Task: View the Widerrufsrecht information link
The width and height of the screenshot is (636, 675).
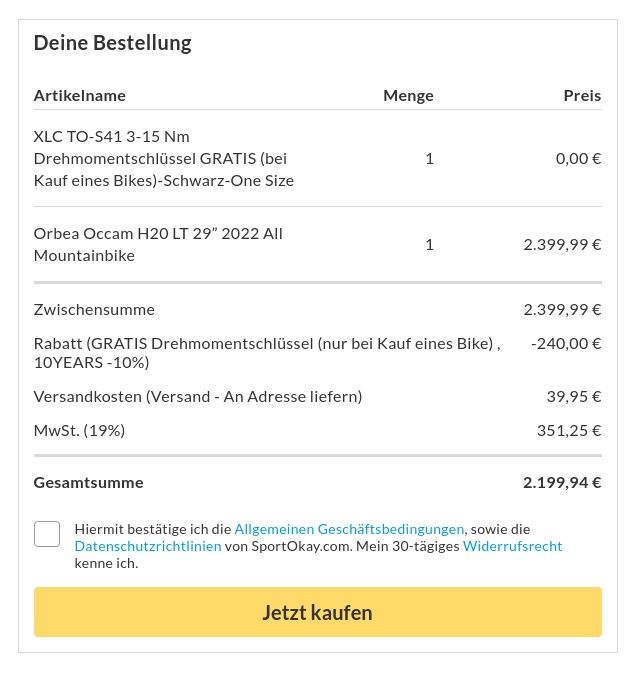Action: pos(512,546)
